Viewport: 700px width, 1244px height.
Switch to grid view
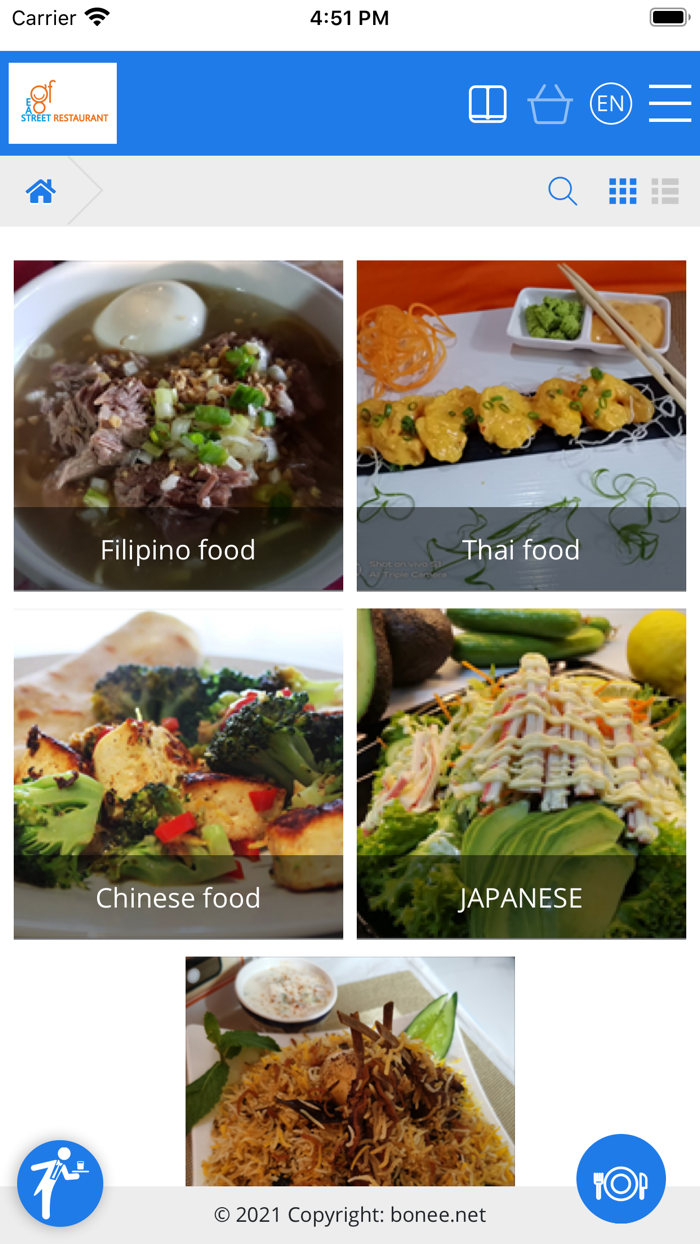coord(623,191)
